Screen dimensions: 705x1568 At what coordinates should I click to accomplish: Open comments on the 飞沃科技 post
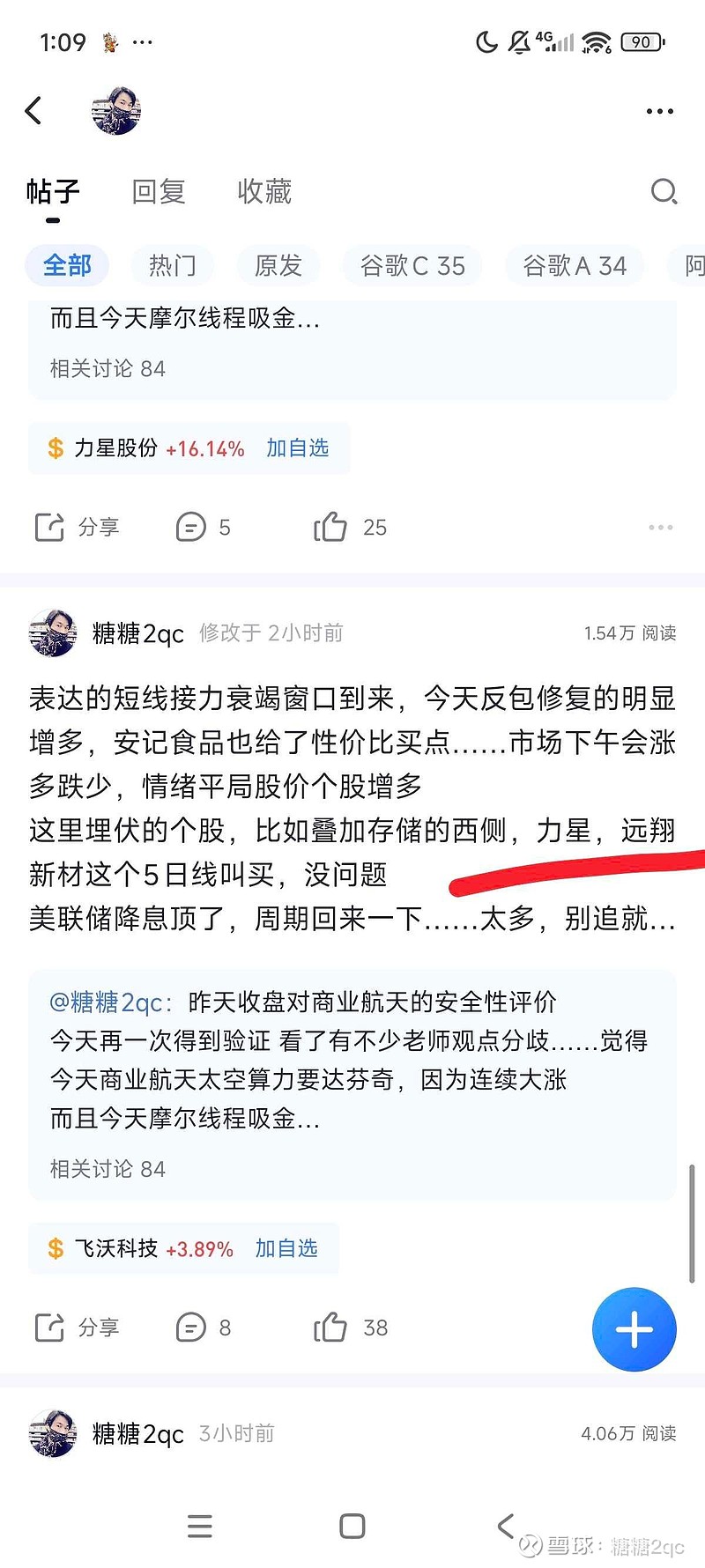click(x=203, y=1327)
